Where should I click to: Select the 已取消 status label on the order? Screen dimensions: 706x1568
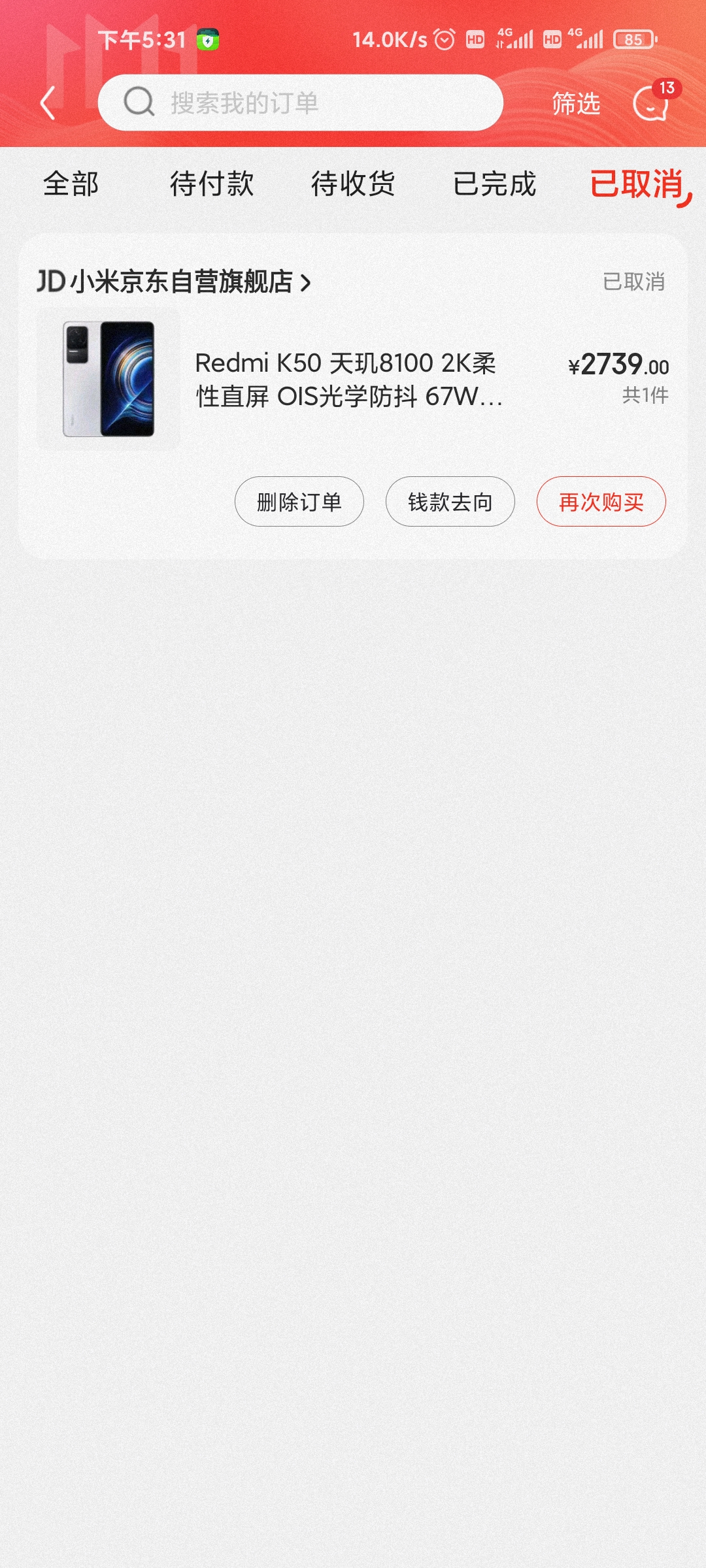(633, 282)
